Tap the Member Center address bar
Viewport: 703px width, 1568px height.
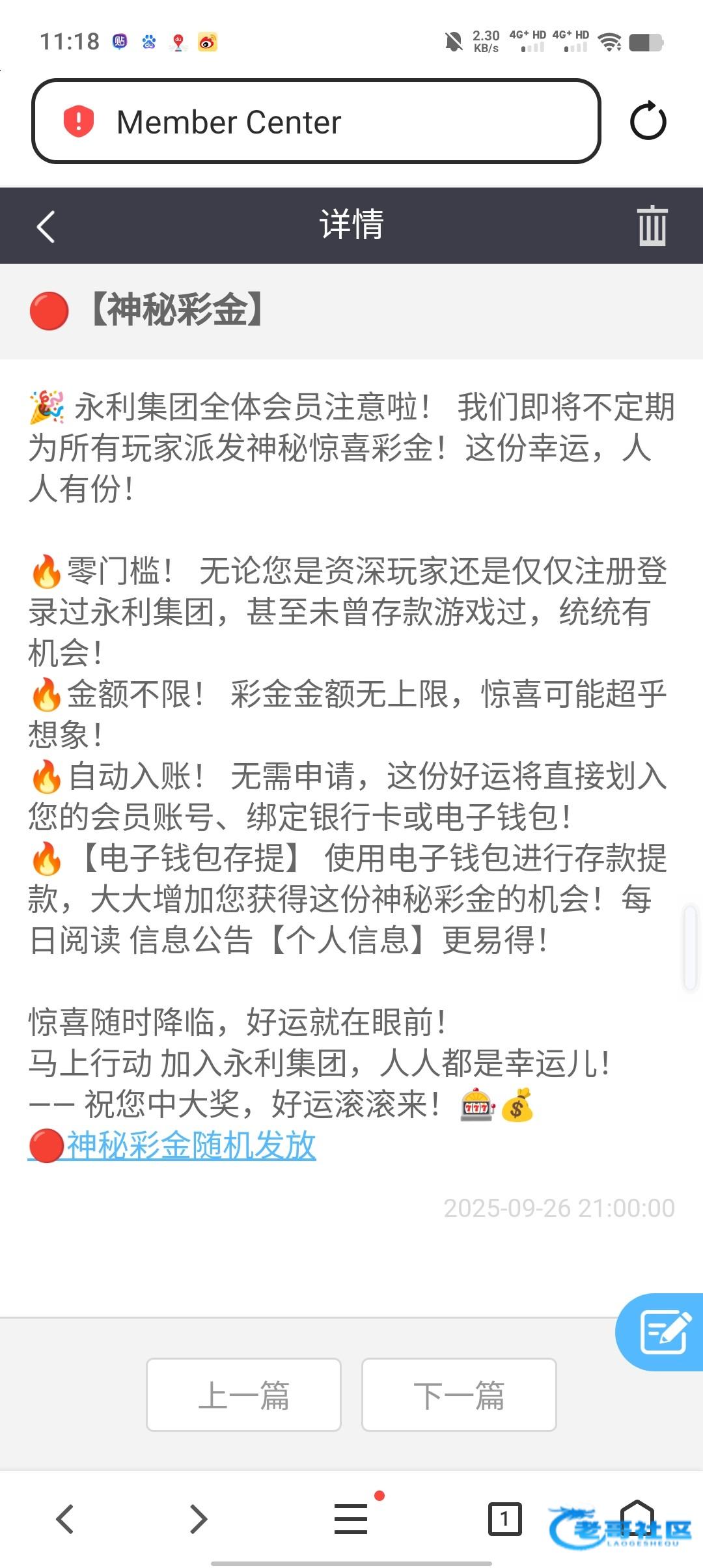[316, 122]
